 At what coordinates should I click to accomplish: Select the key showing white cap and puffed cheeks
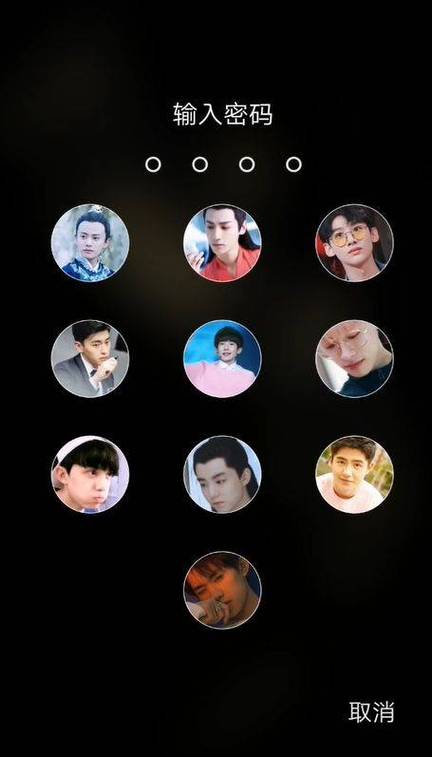(90, 474)
